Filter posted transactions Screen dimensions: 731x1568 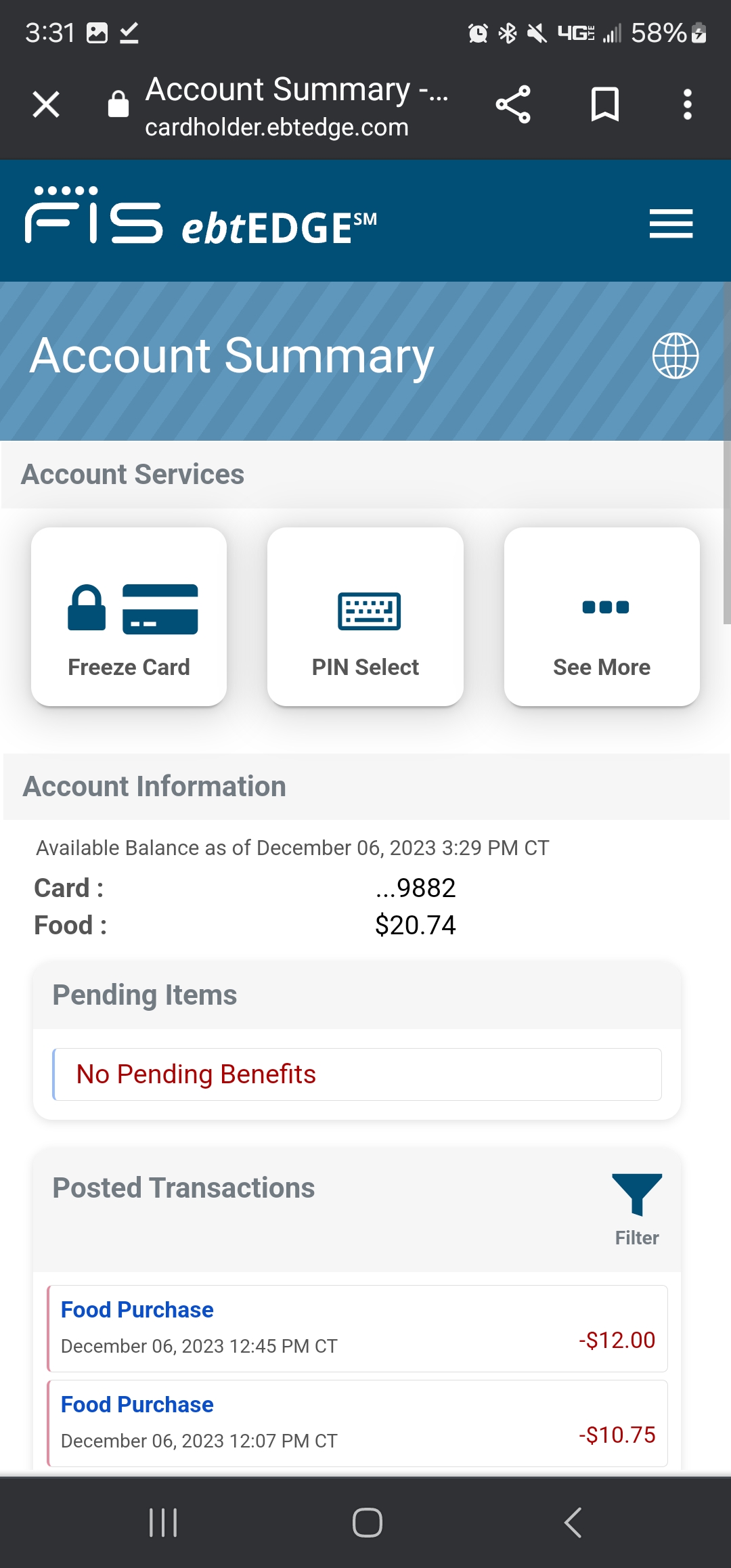637,1209
